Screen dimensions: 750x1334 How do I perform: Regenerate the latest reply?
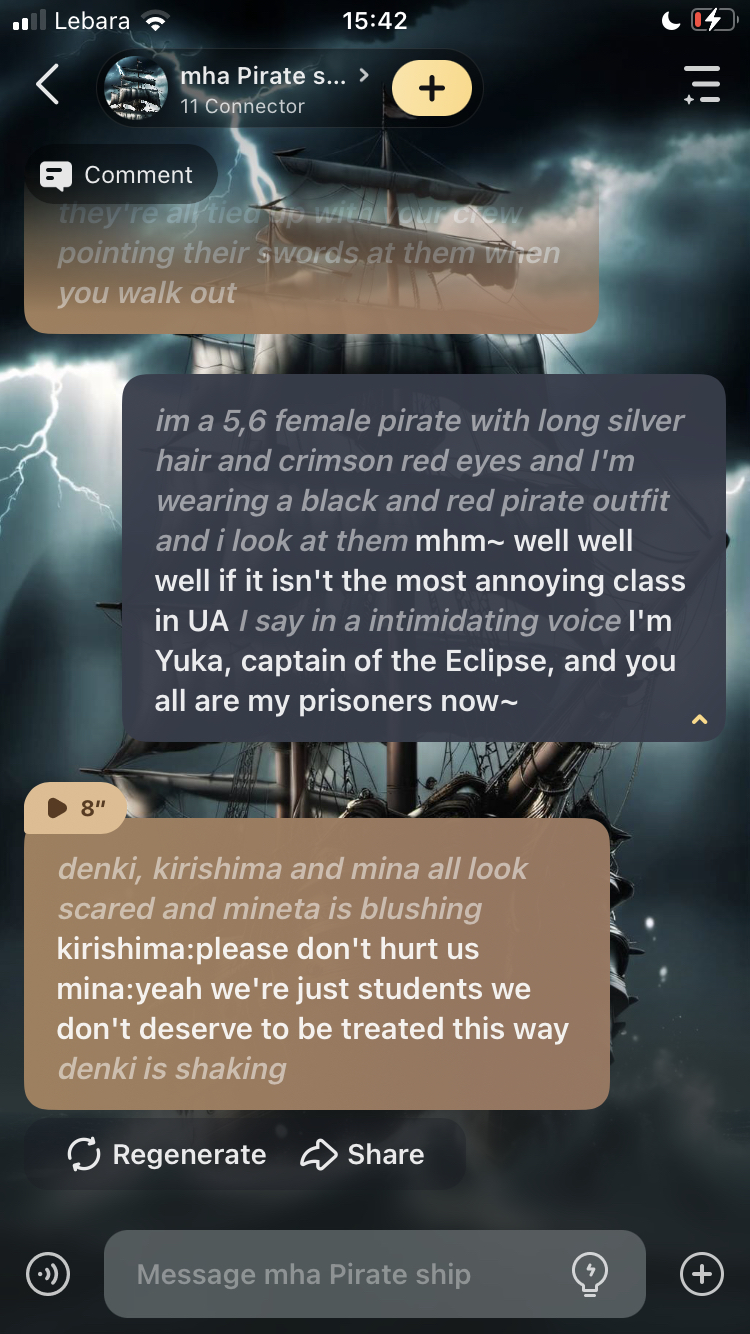(167, 1154)
